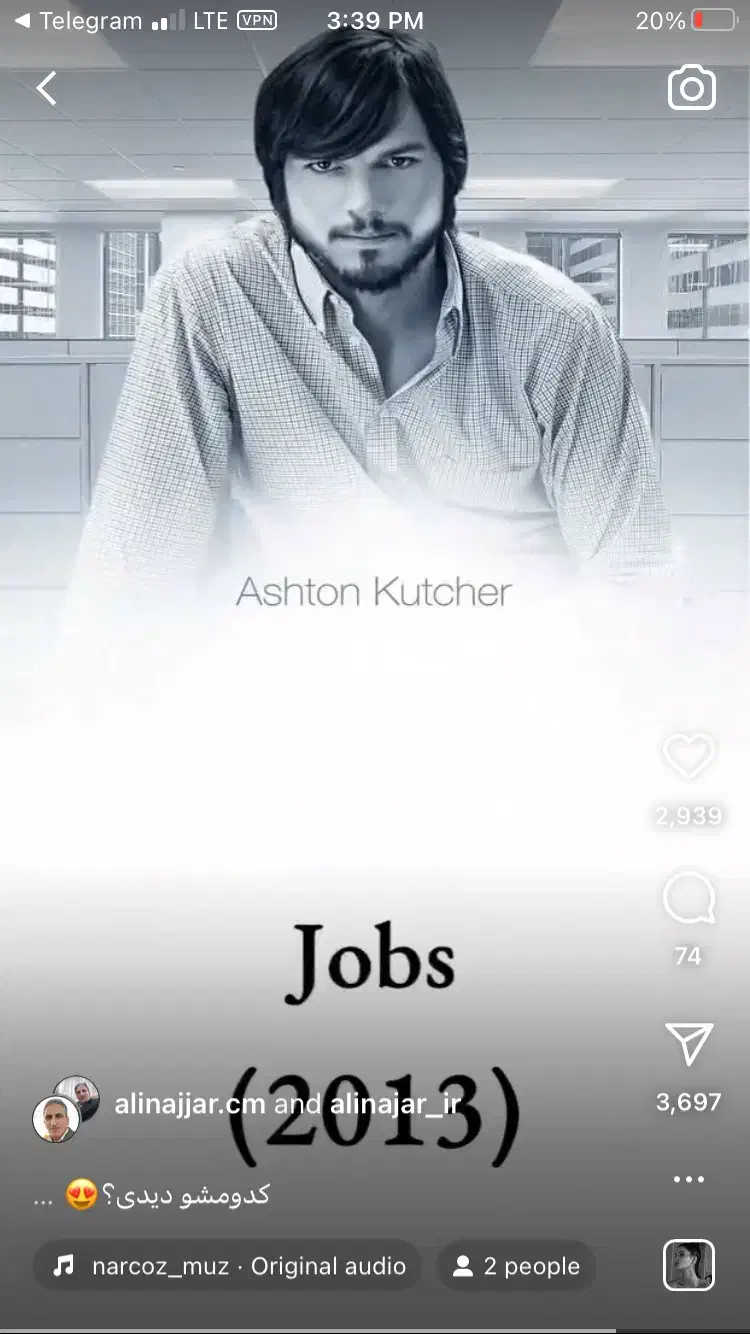Like this reel with the heart icon

(689, 757)
